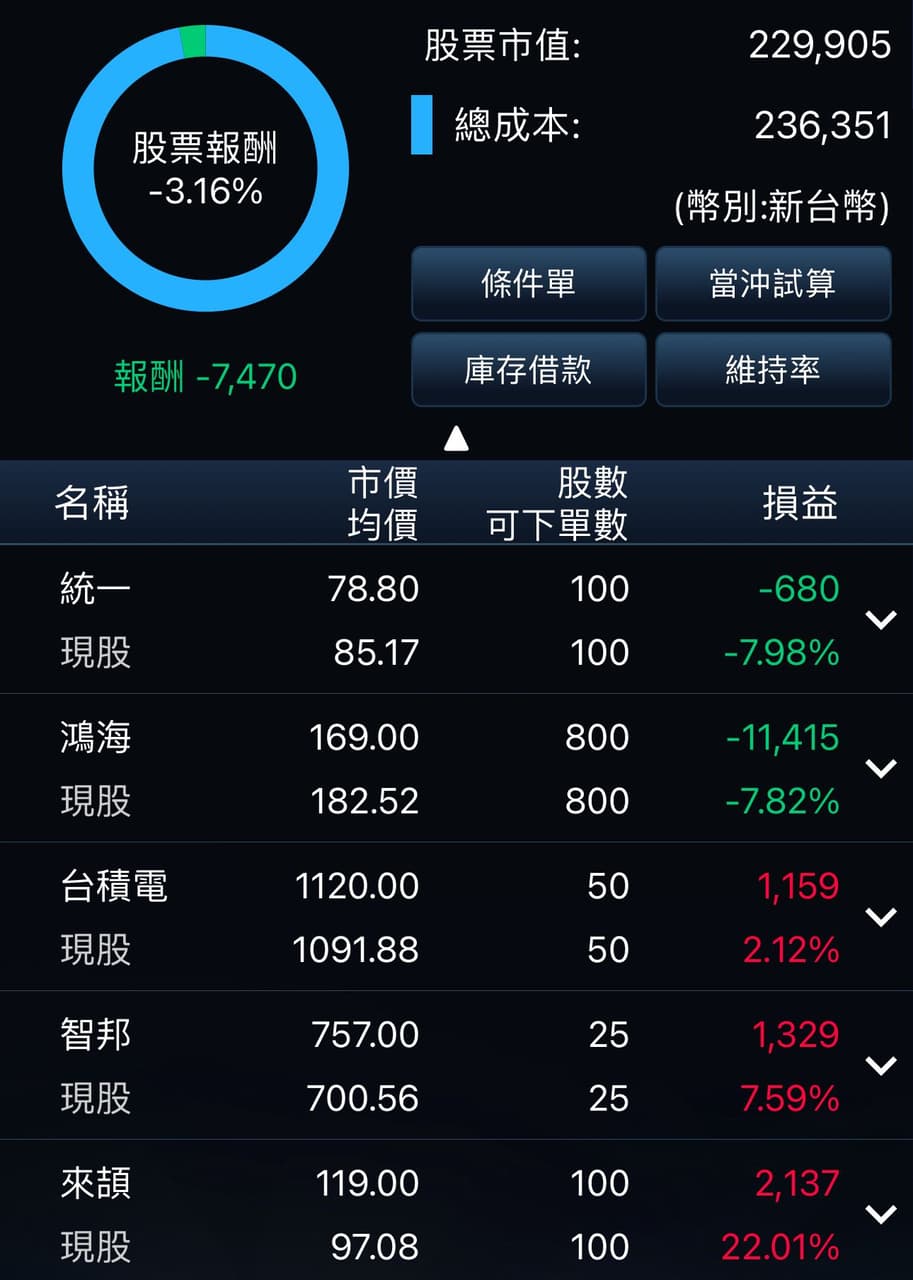Expand the 來頡 stock row chevron
Image resolution: width=913 pixels, height=1280 pixels.
[x=880, y=1214]
